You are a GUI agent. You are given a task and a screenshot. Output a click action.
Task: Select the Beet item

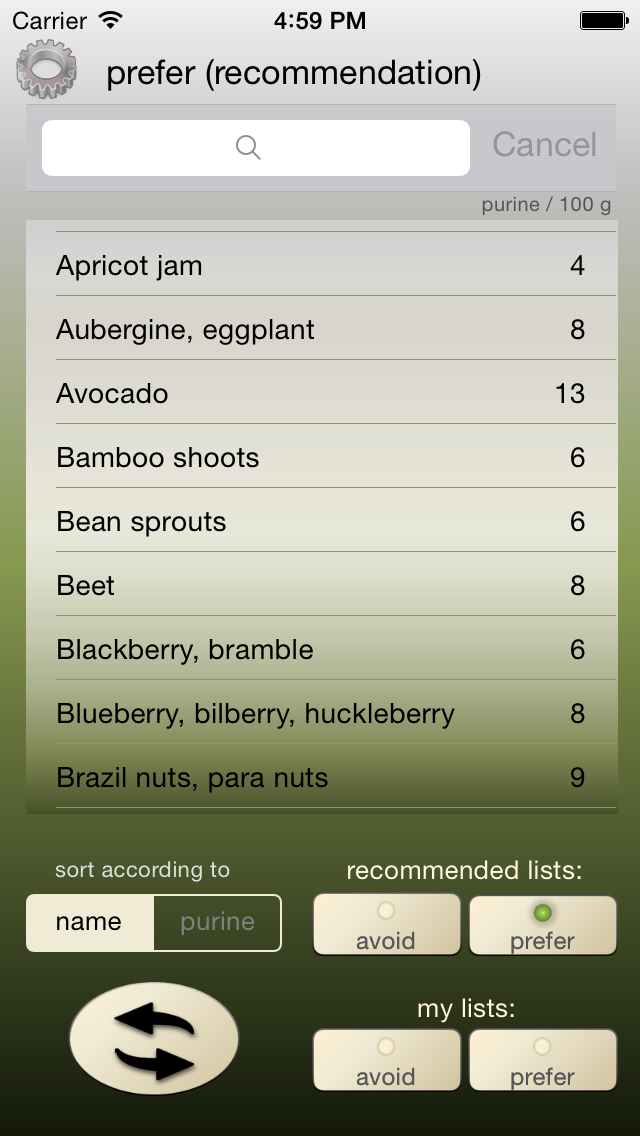pos(321,585)
